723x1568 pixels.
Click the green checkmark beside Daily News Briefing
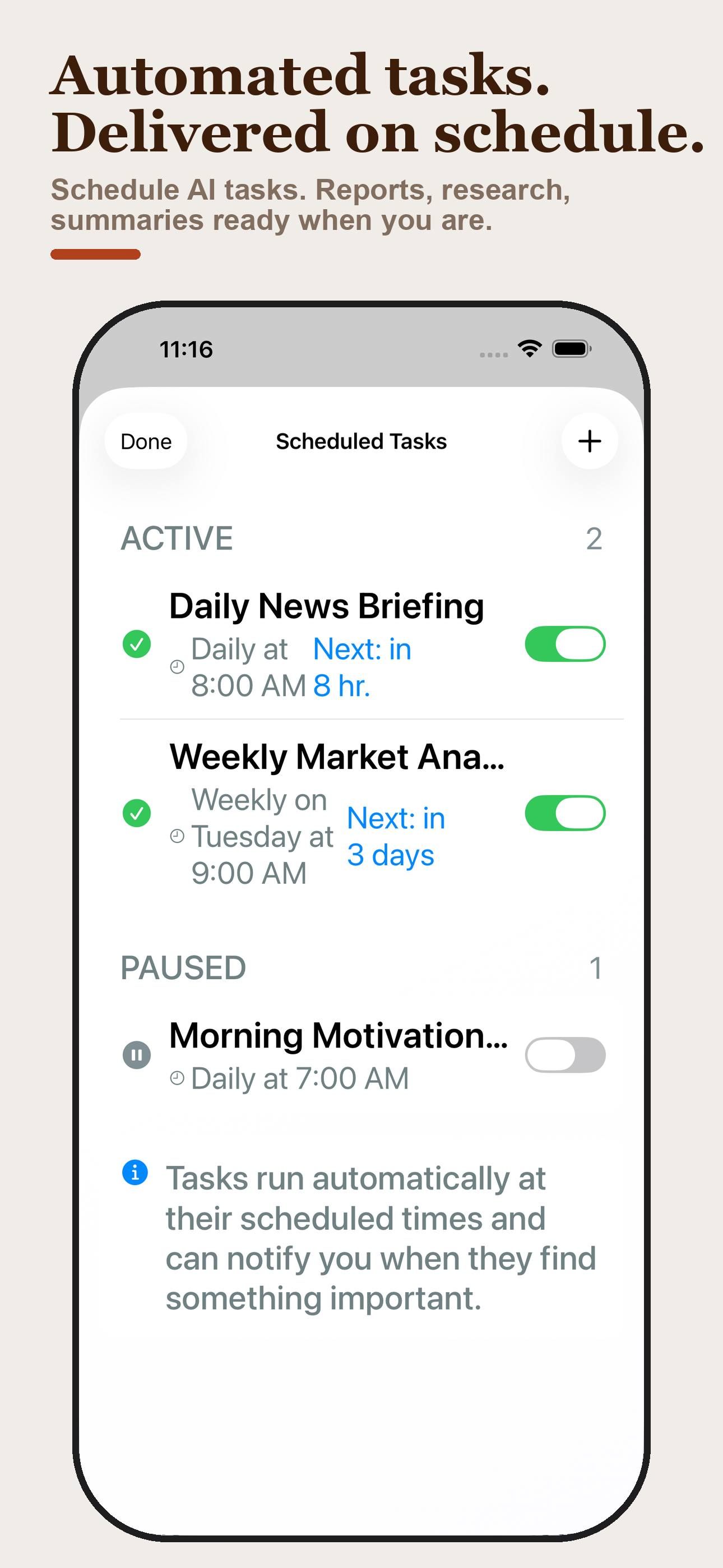[x=137, y=643]
